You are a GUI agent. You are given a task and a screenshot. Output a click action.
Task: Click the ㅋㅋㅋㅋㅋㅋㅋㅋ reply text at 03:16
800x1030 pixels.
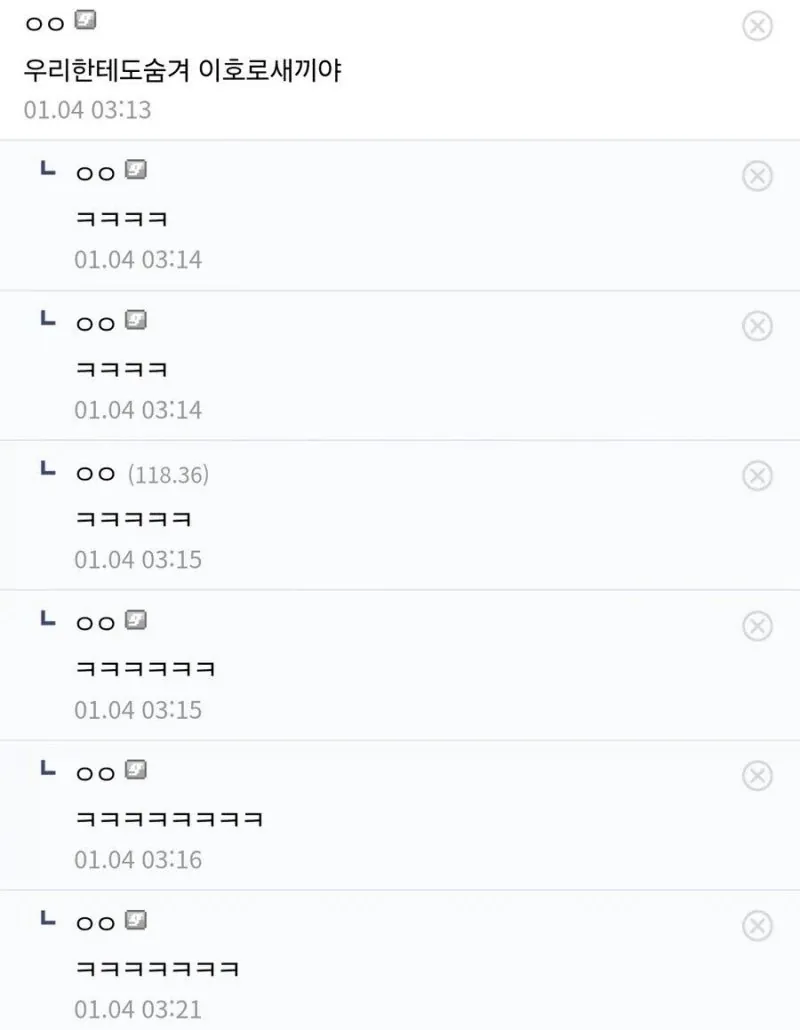tap(168, 817)
